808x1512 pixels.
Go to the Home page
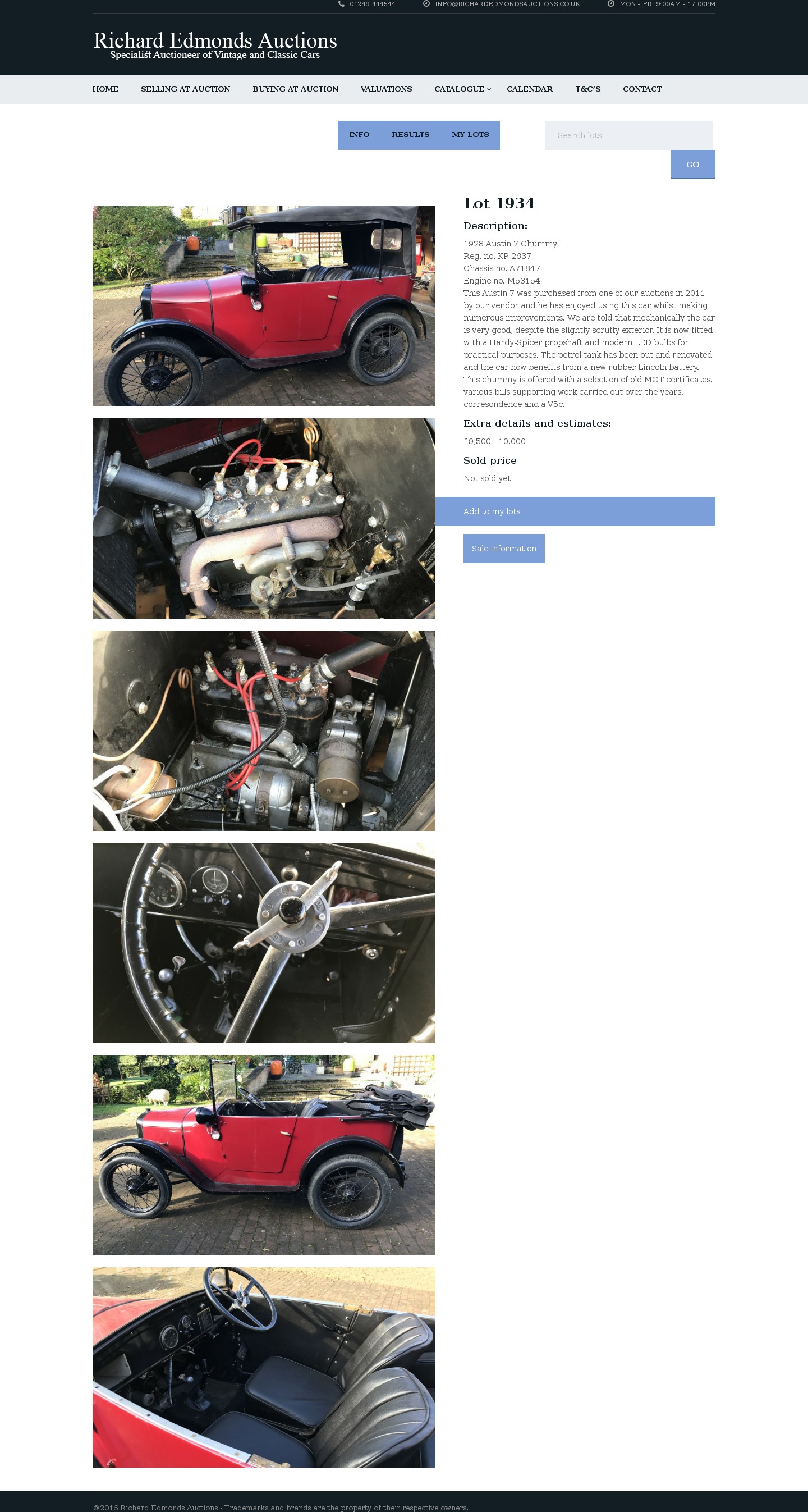[x=105, y=89]
